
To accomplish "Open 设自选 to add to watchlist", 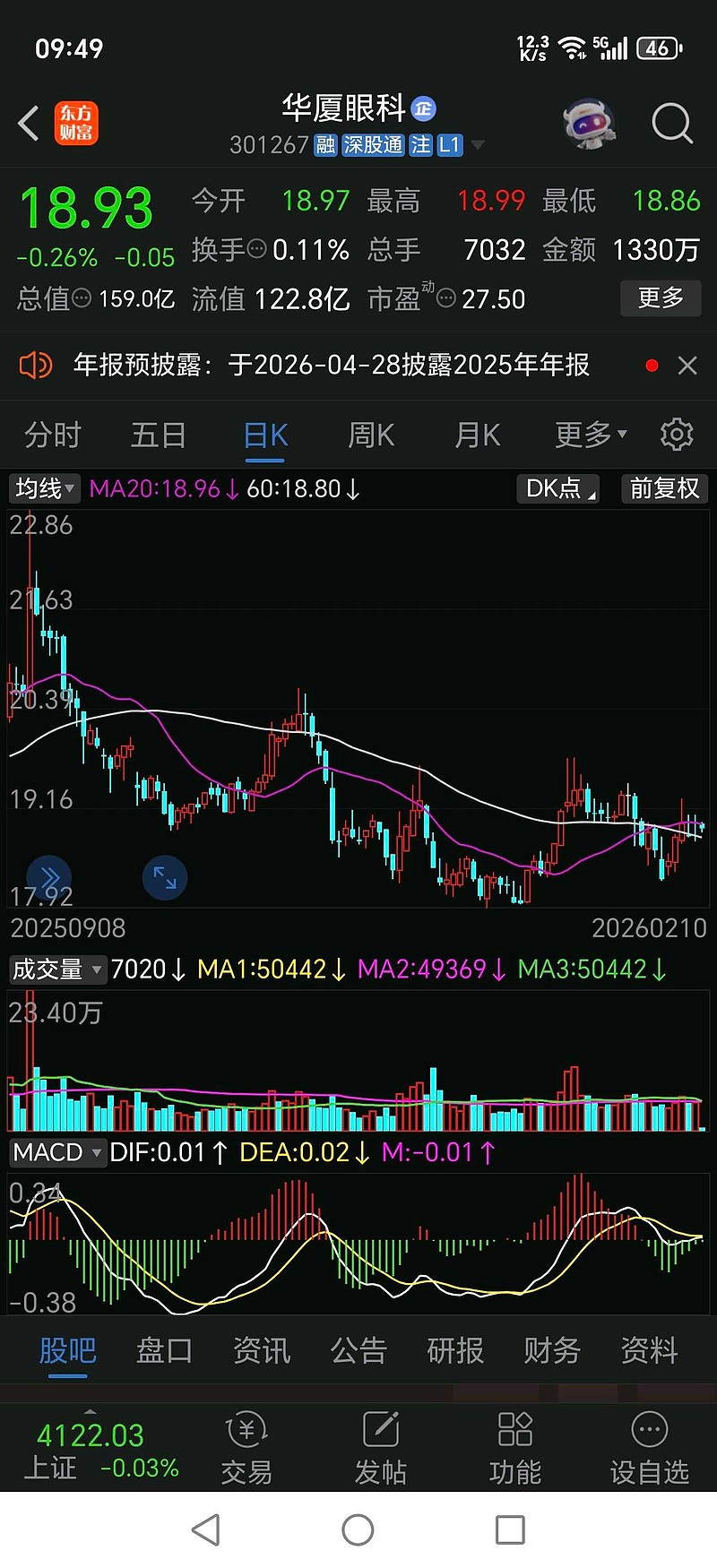I will (648, 1453).
